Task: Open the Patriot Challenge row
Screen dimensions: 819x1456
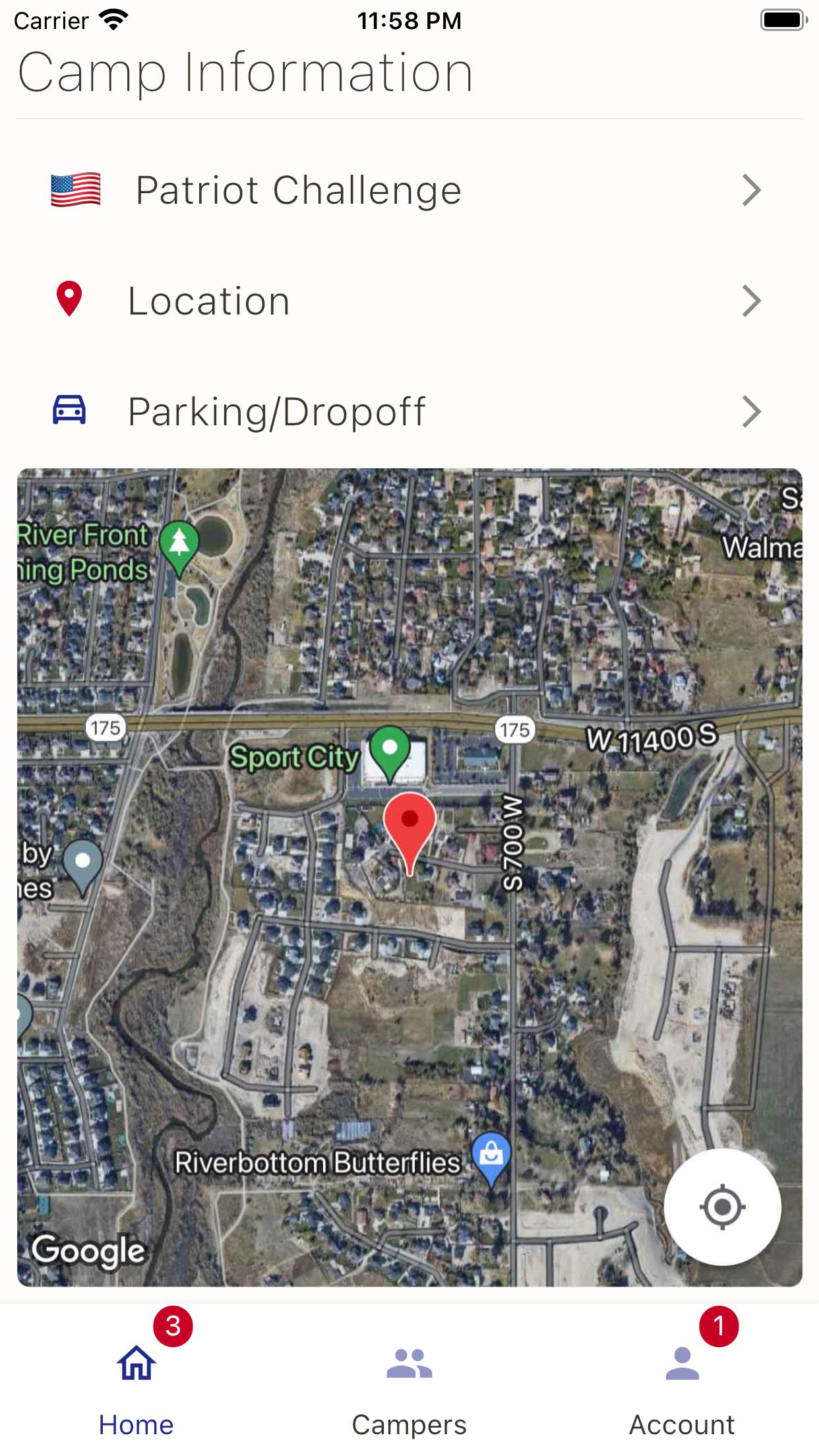Action: [x=409, y=191]
